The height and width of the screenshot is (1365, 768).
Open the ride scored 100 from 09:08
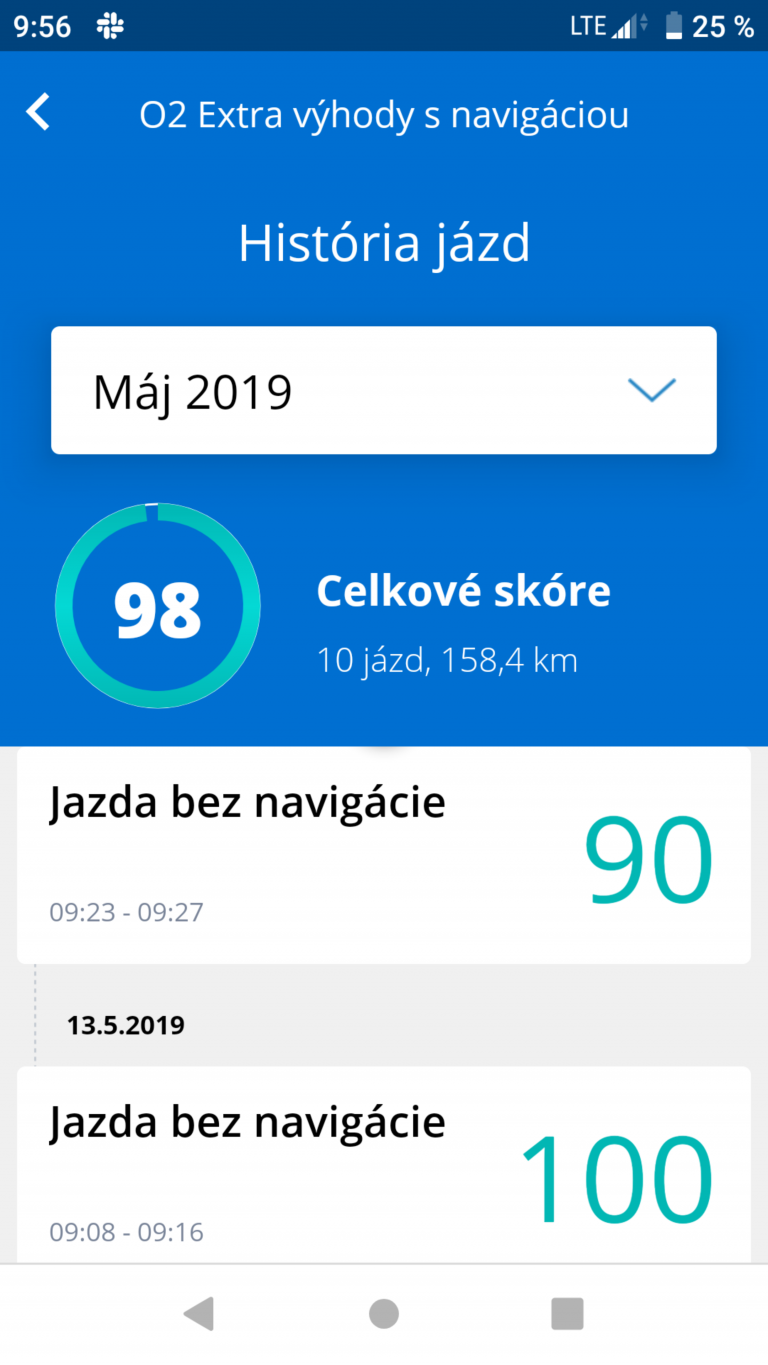[x=384, y=1165]
